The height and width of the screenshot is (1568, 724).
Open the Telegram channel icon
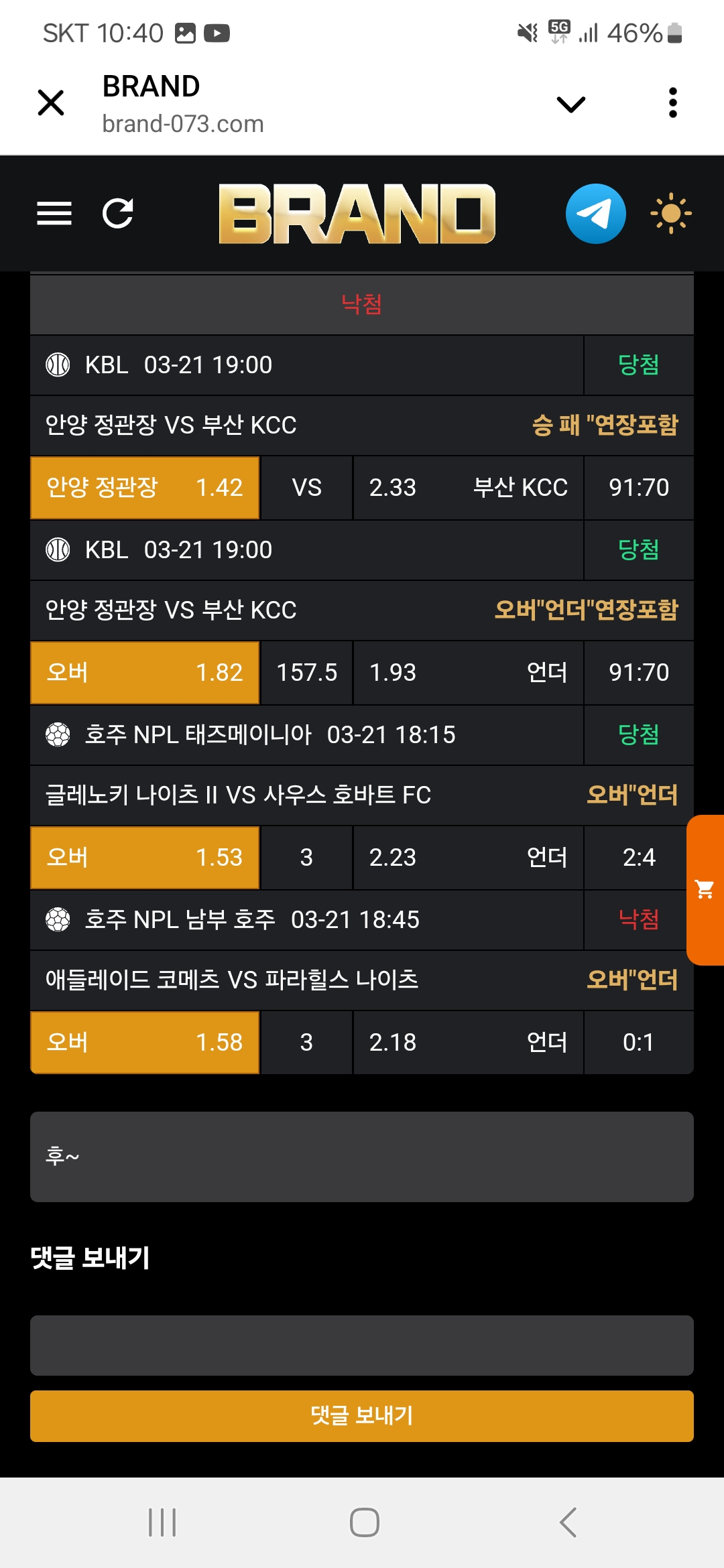coord(595,214)
